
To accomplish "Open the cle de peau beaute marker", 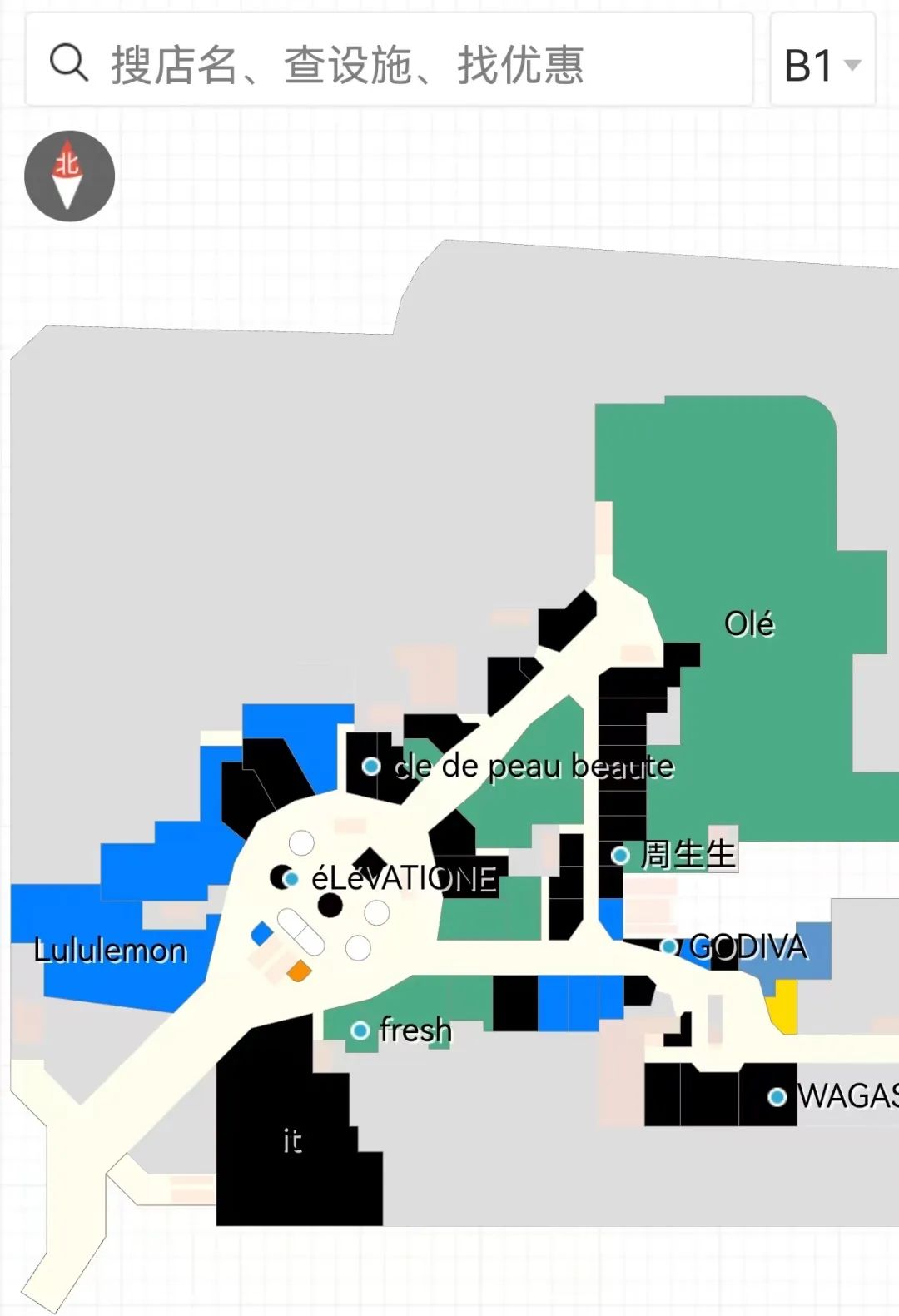I will (371, 766).
